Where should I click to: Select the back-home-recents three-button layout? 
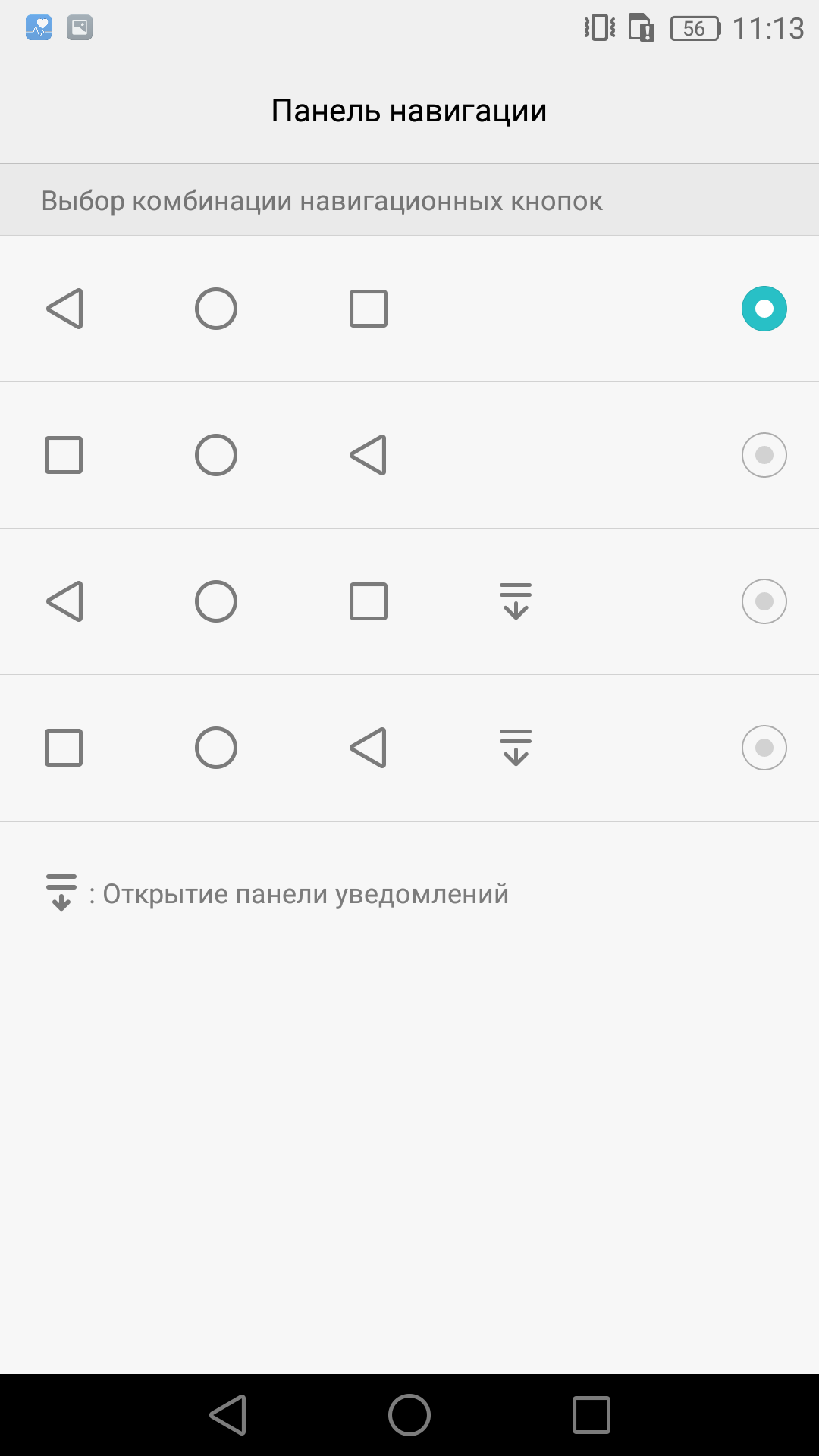(x=409, y=309)
